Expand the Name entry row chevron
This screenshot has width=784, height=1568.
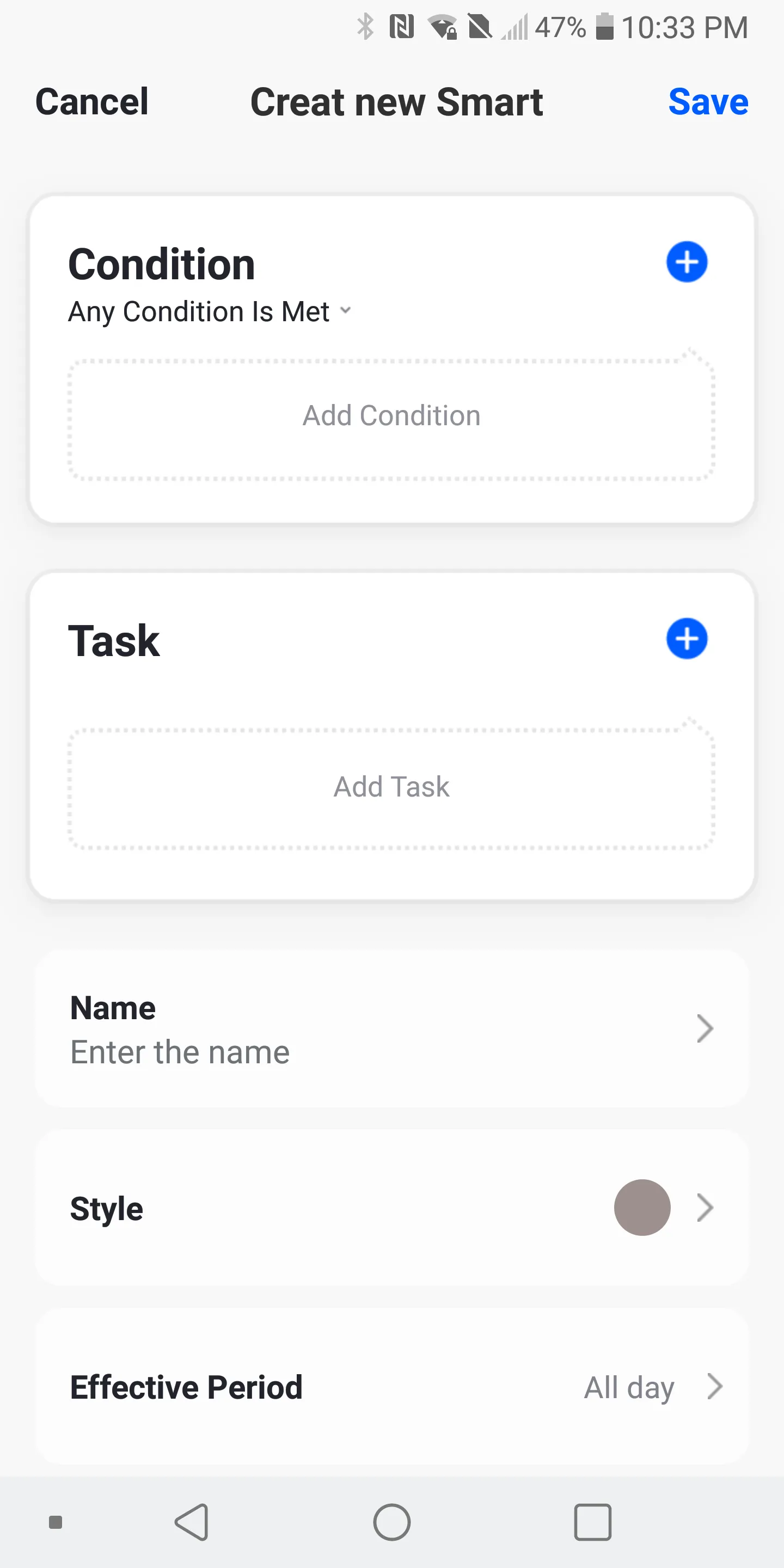click(705, 1028)
